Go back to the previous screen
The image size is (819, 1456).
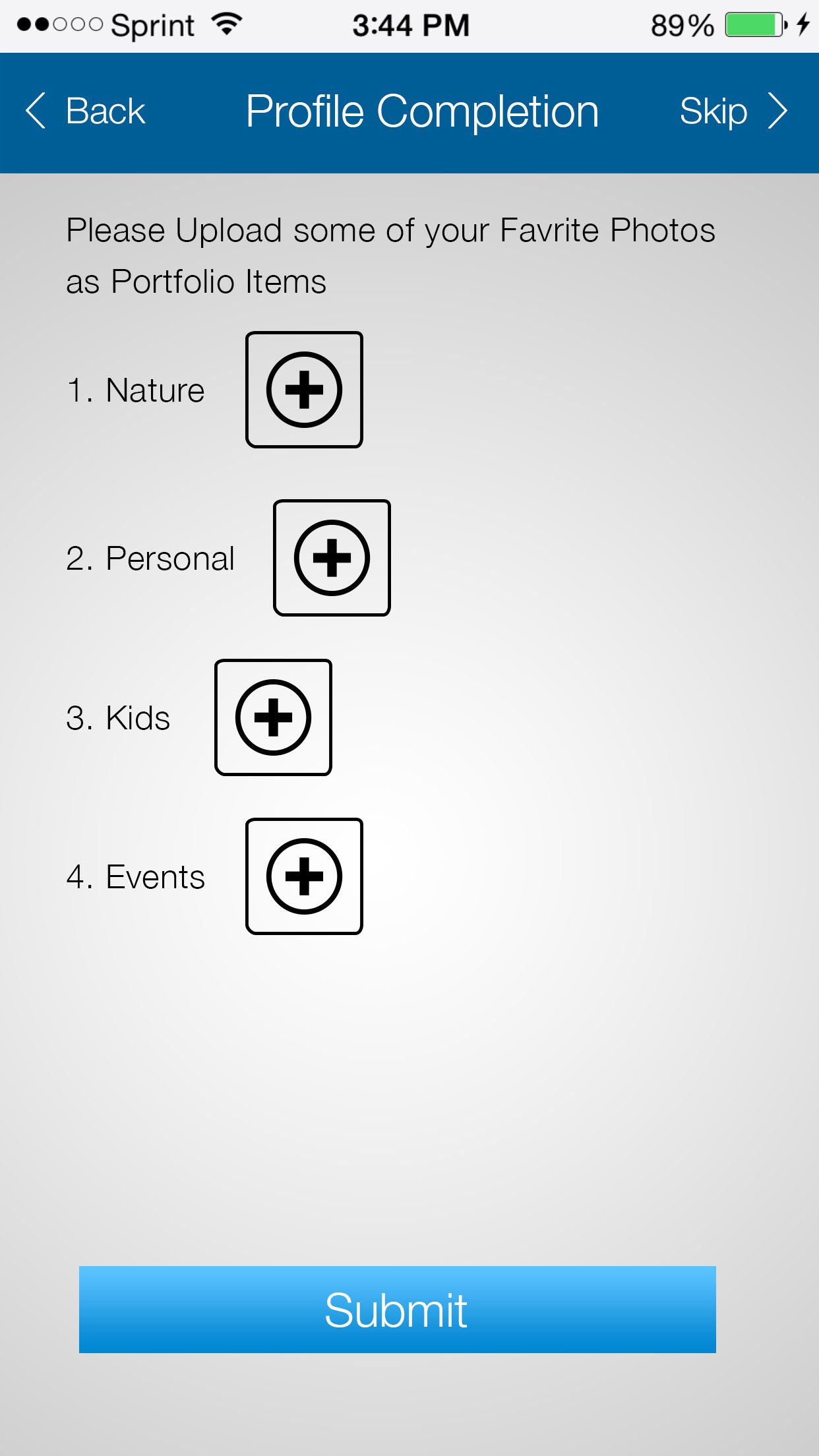point(85,111)
